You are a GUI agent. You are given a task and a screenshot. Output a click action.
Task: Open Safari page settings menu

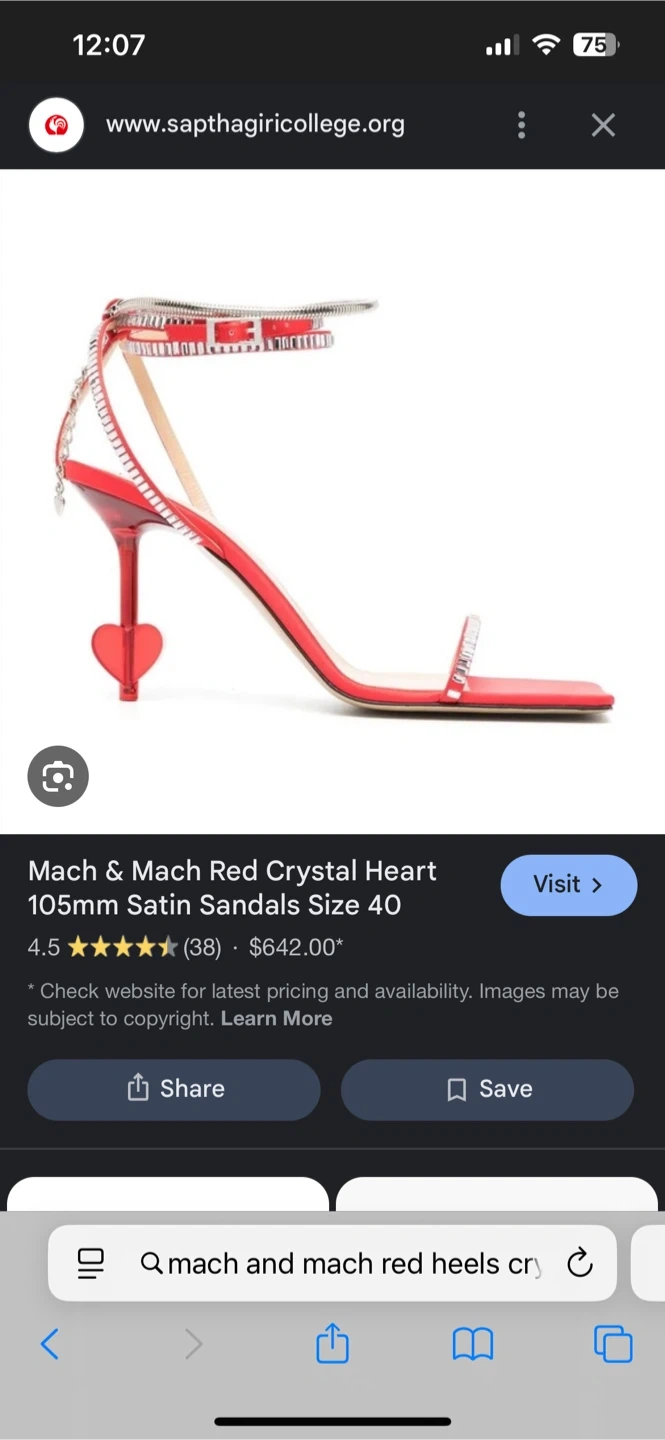(90, 1264)
